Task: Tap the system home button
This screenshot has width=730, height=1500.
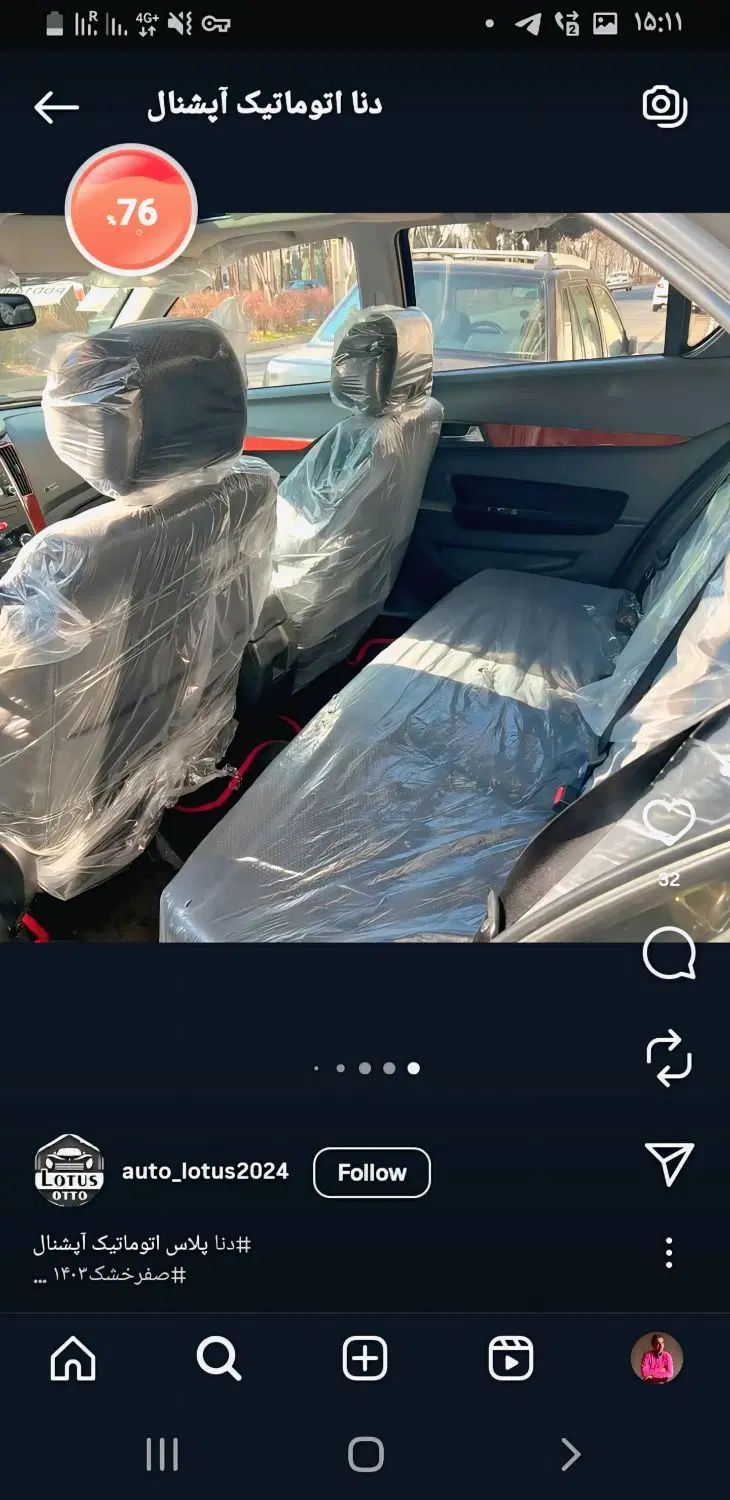Action: (x=365, y=1454)
